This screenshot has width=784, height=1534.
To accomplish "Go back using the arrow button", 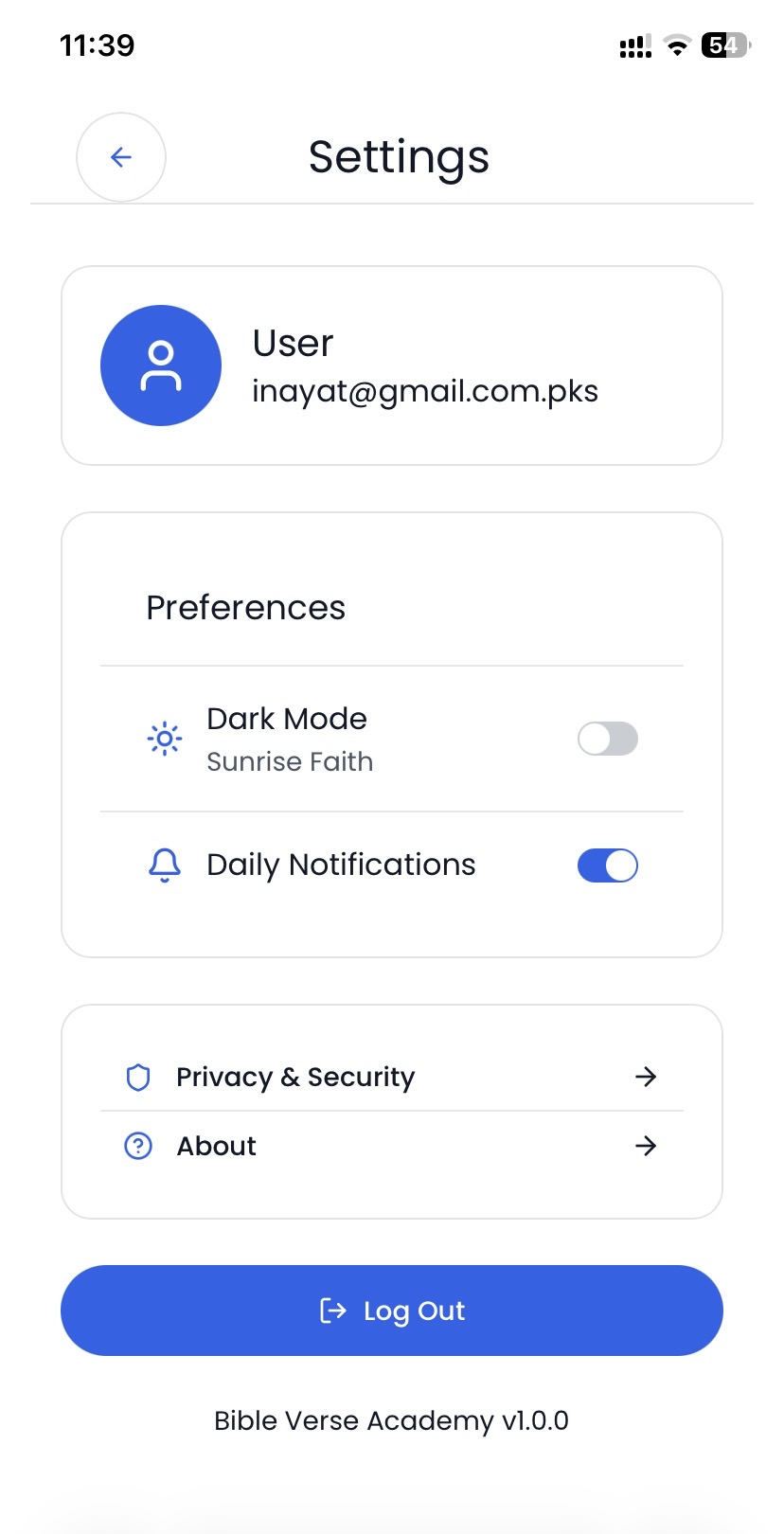I will pyautogui.click(x=121, y=157).
